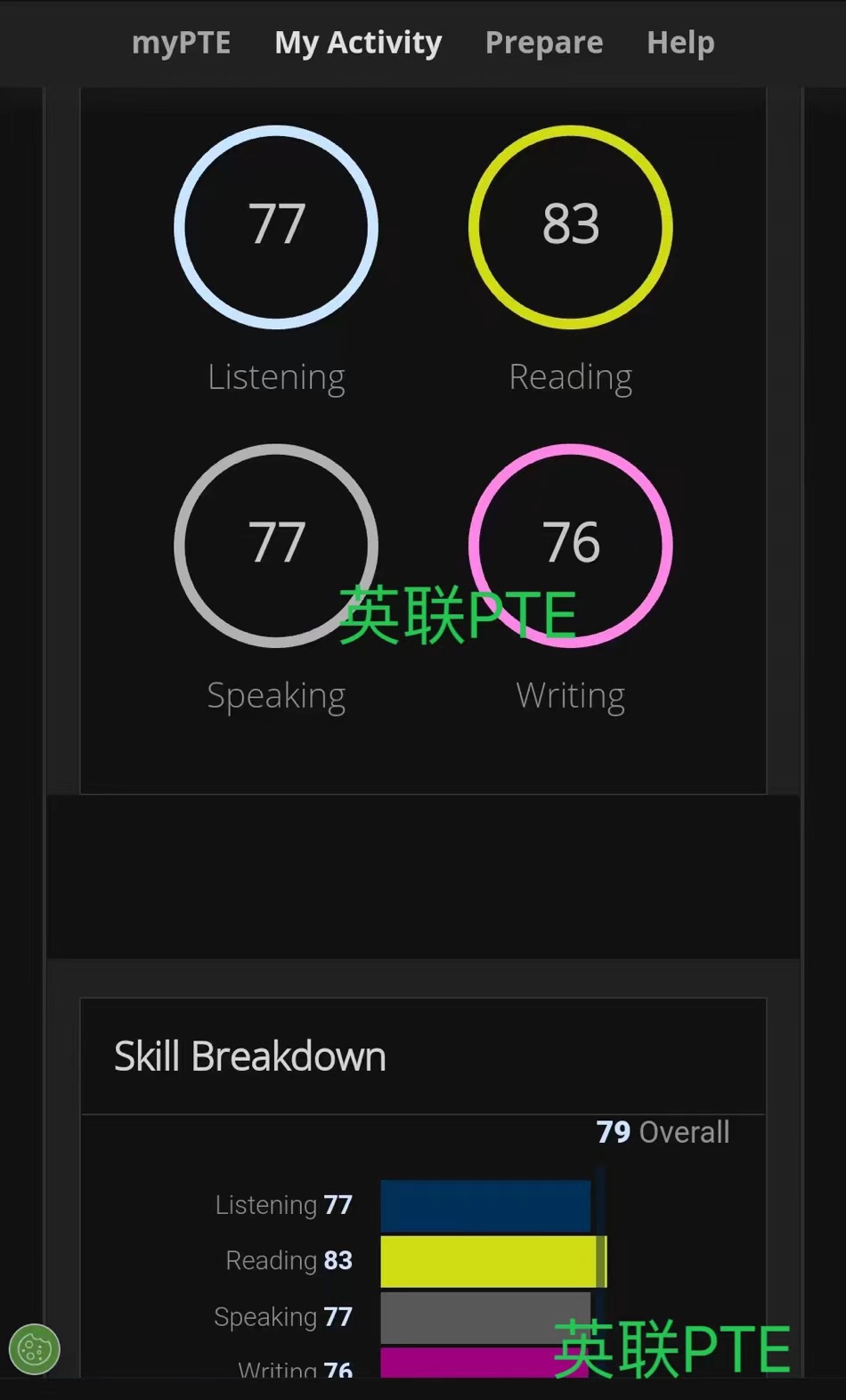This screenshot has width=846, height=1400.
Task: Open cookie settings icon
Action: pyautogui.click(x=35, y=1349)
